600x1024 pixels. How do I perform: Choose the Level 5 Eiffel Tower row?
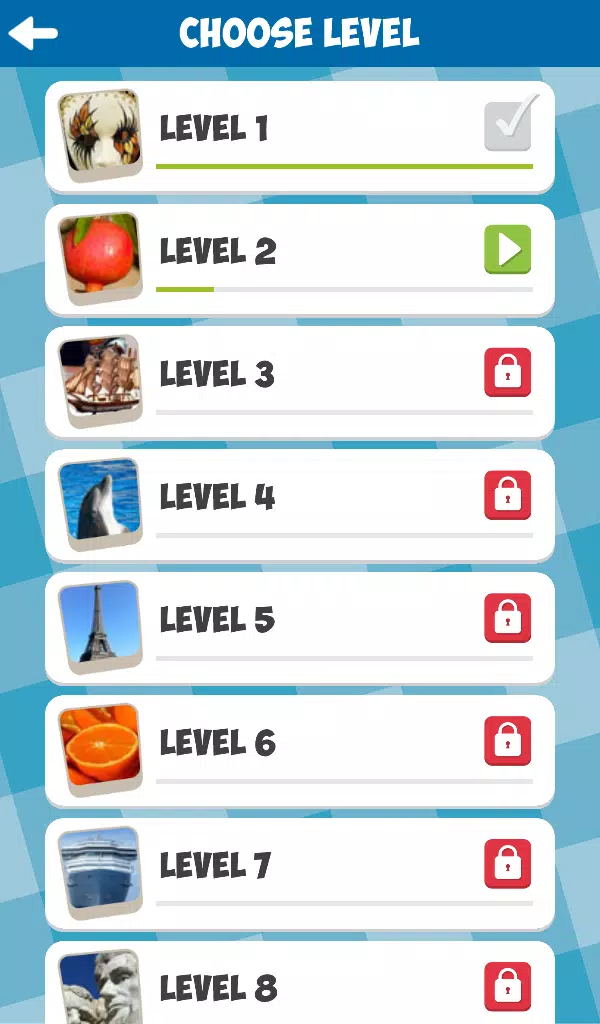(x=300, y=627)
